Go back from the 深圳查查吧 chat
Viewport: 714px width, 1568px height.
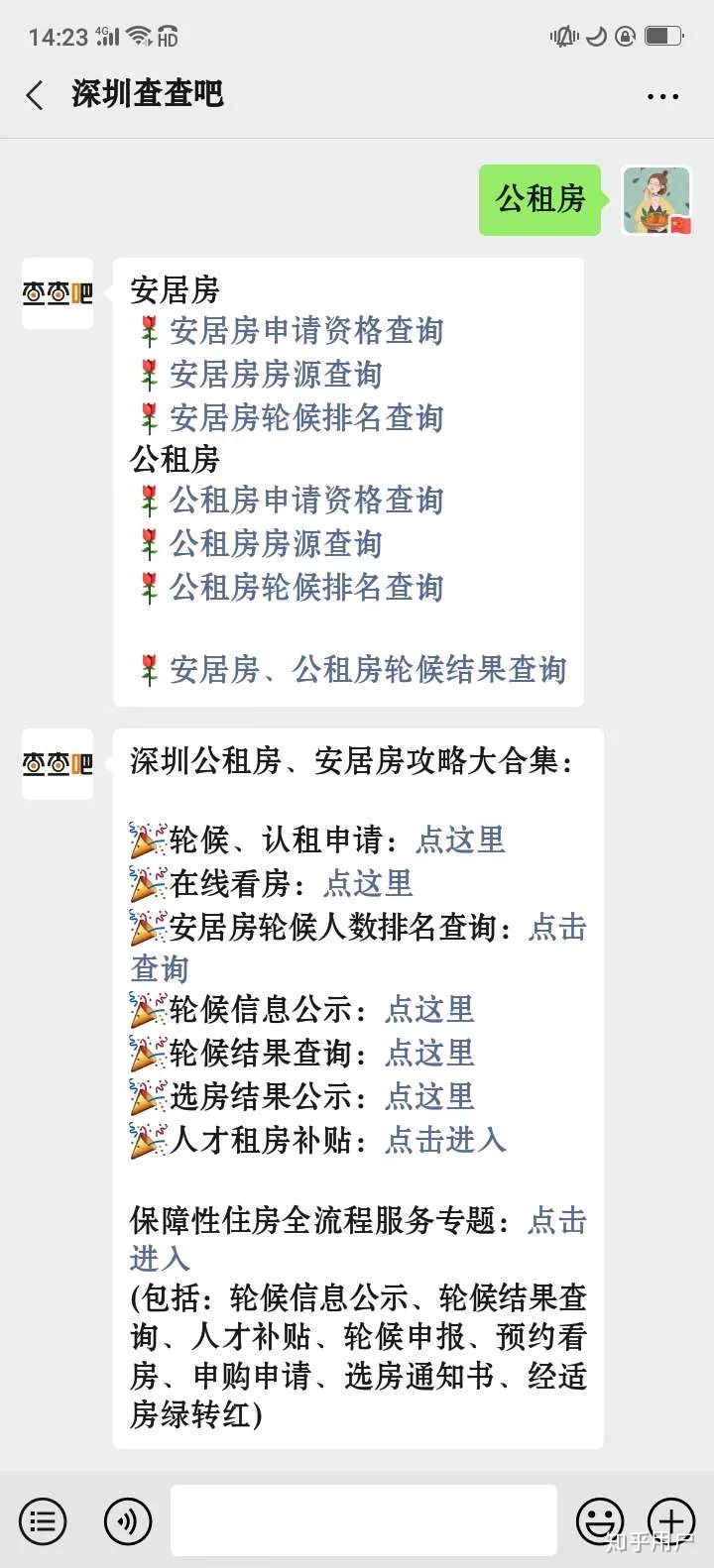36,96
